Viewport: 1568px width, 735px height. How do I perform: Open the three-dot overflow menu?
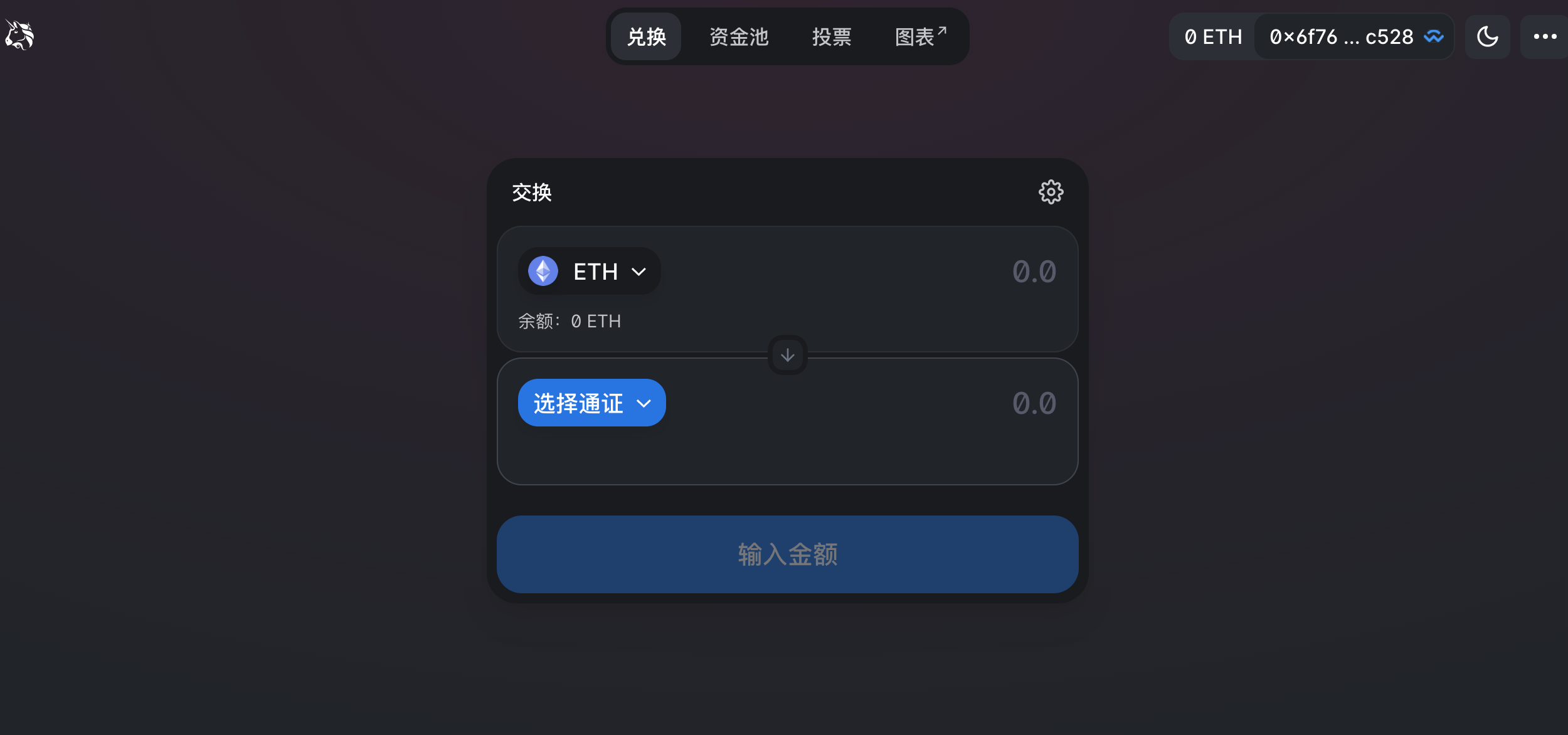coord(1545,37)
